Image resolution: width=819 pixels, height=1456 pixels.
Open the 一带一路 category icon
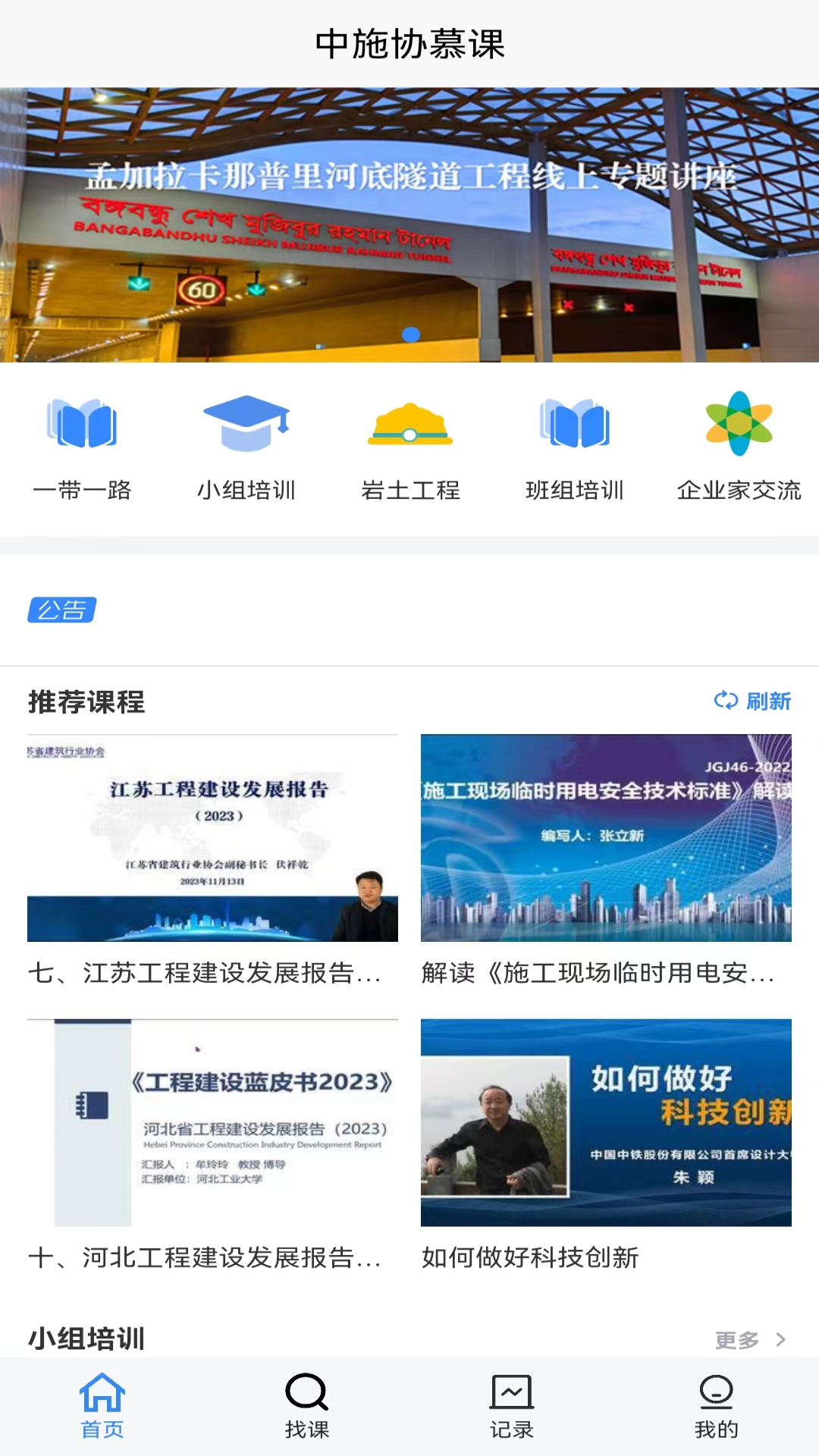pyautogui.click(x=82, y=425)
